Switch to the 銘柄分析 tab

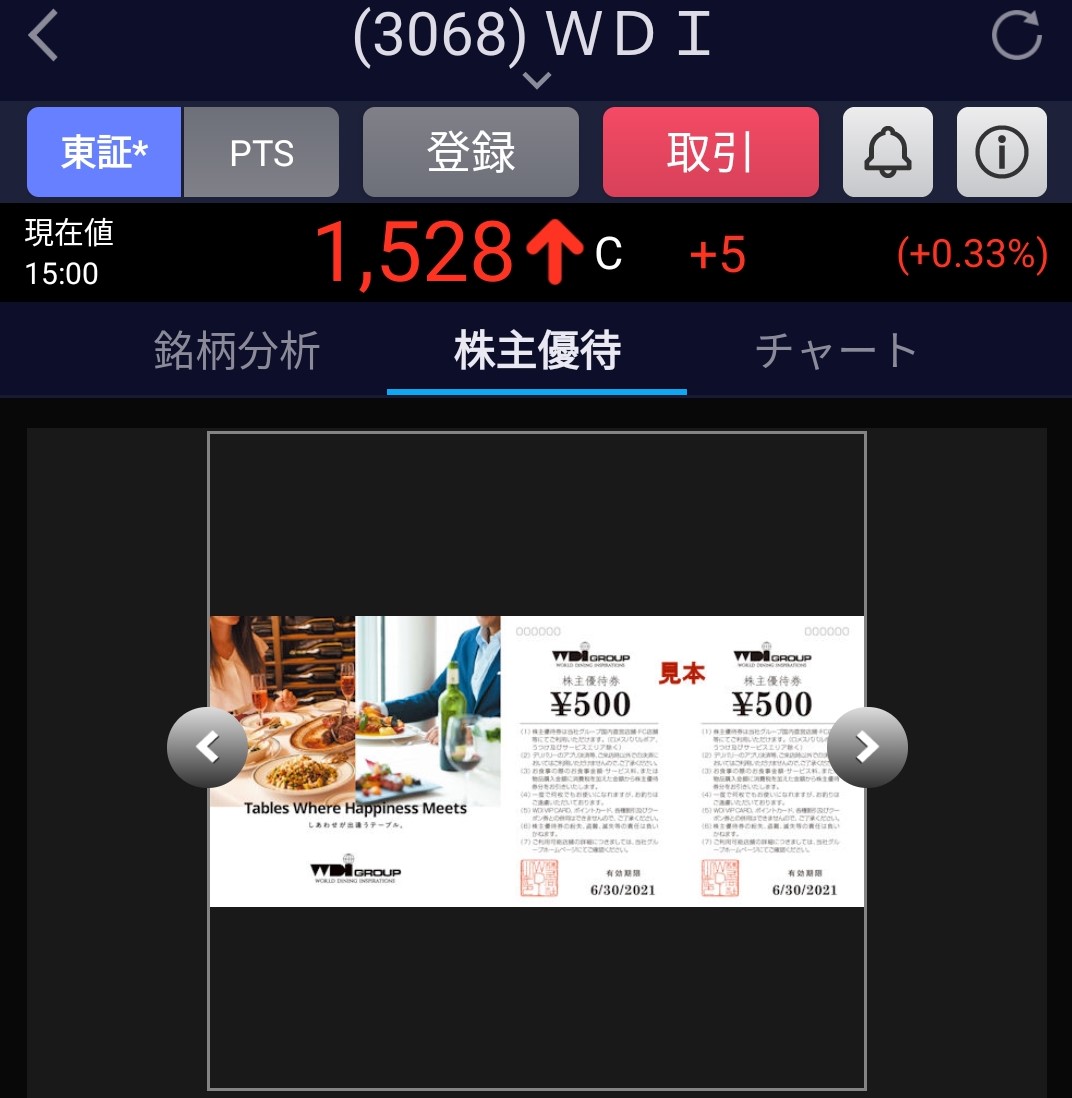coord(237,351)
